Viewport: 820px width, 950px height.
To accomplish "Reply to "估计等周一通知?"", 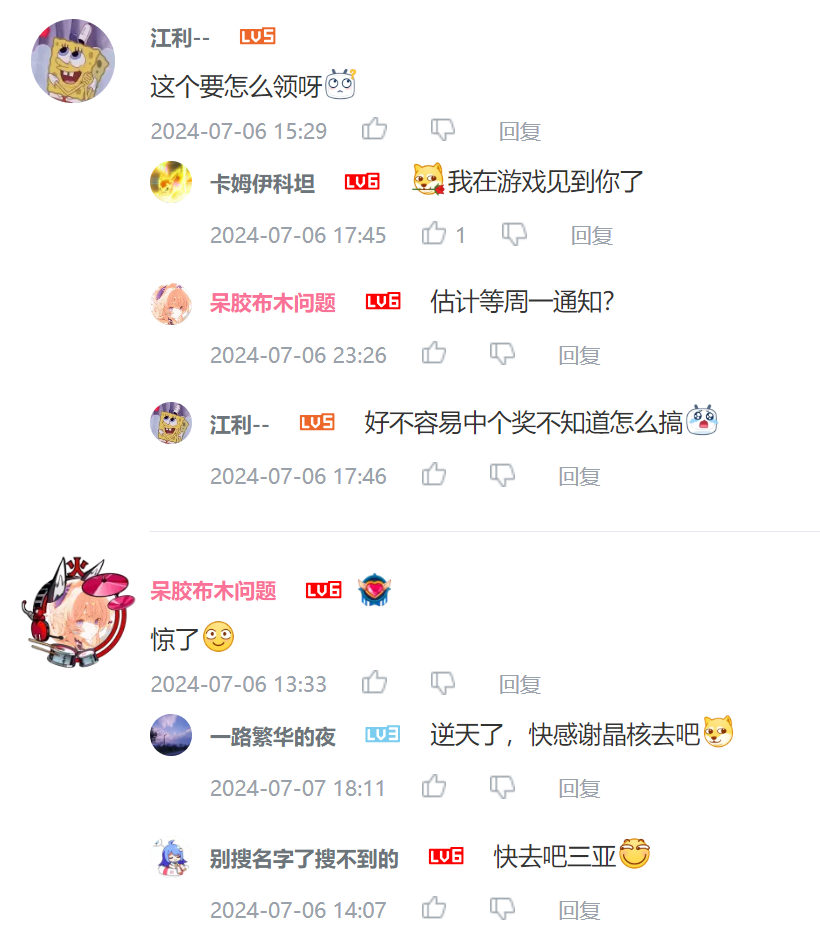I will [579, 355].
